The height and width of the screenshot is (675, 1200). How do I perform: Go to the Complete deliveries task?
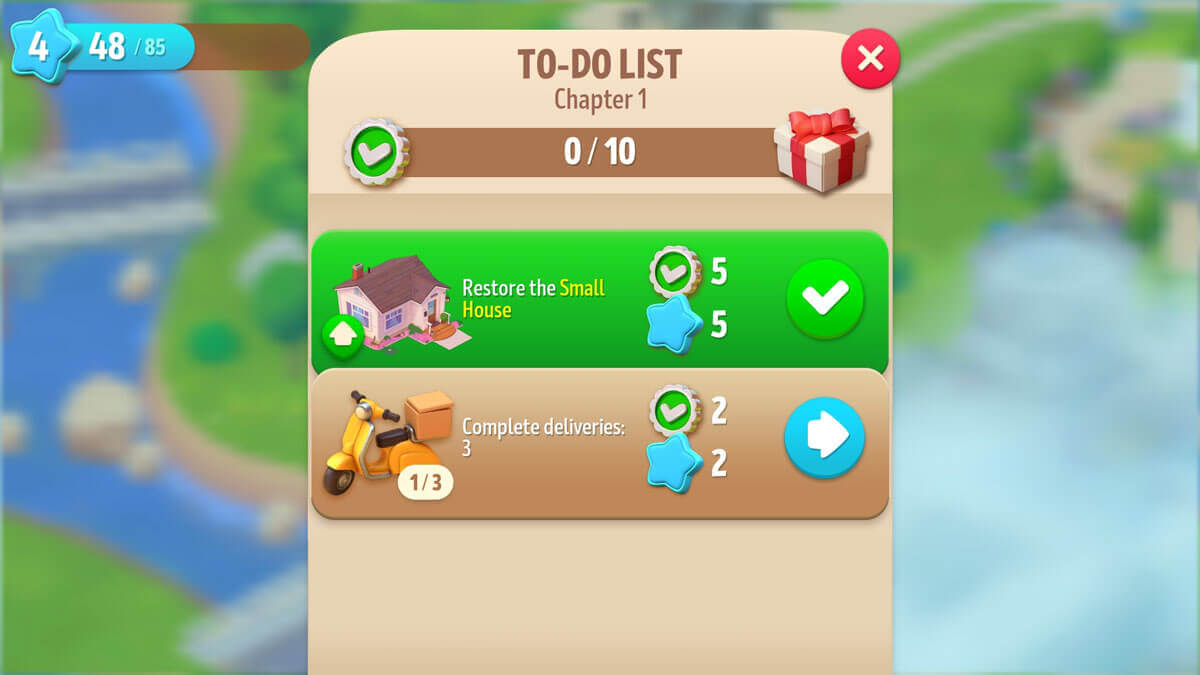coord(824,437)
